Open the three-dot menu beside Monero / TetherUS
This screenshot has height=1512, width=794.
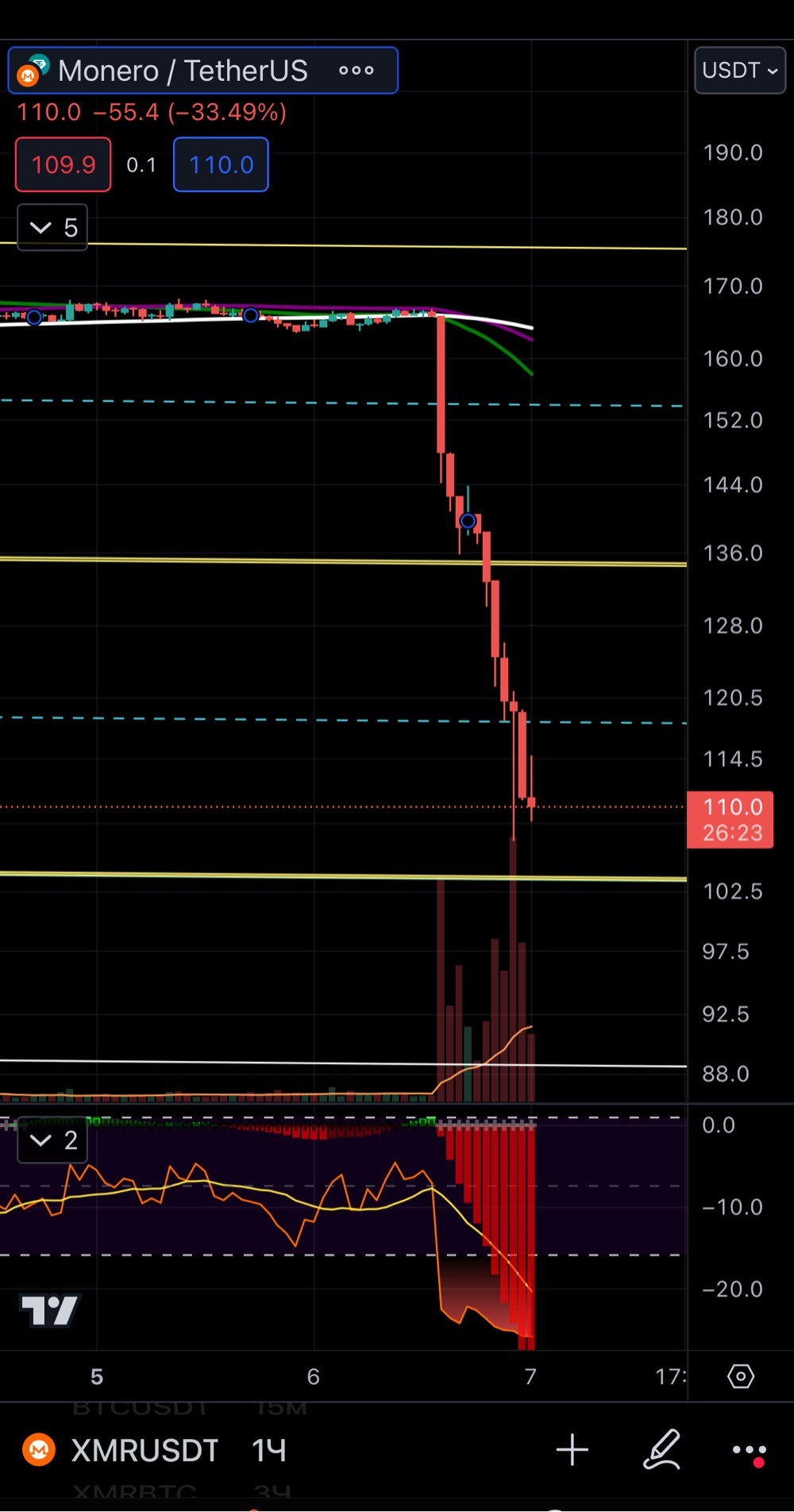point(357,71)
